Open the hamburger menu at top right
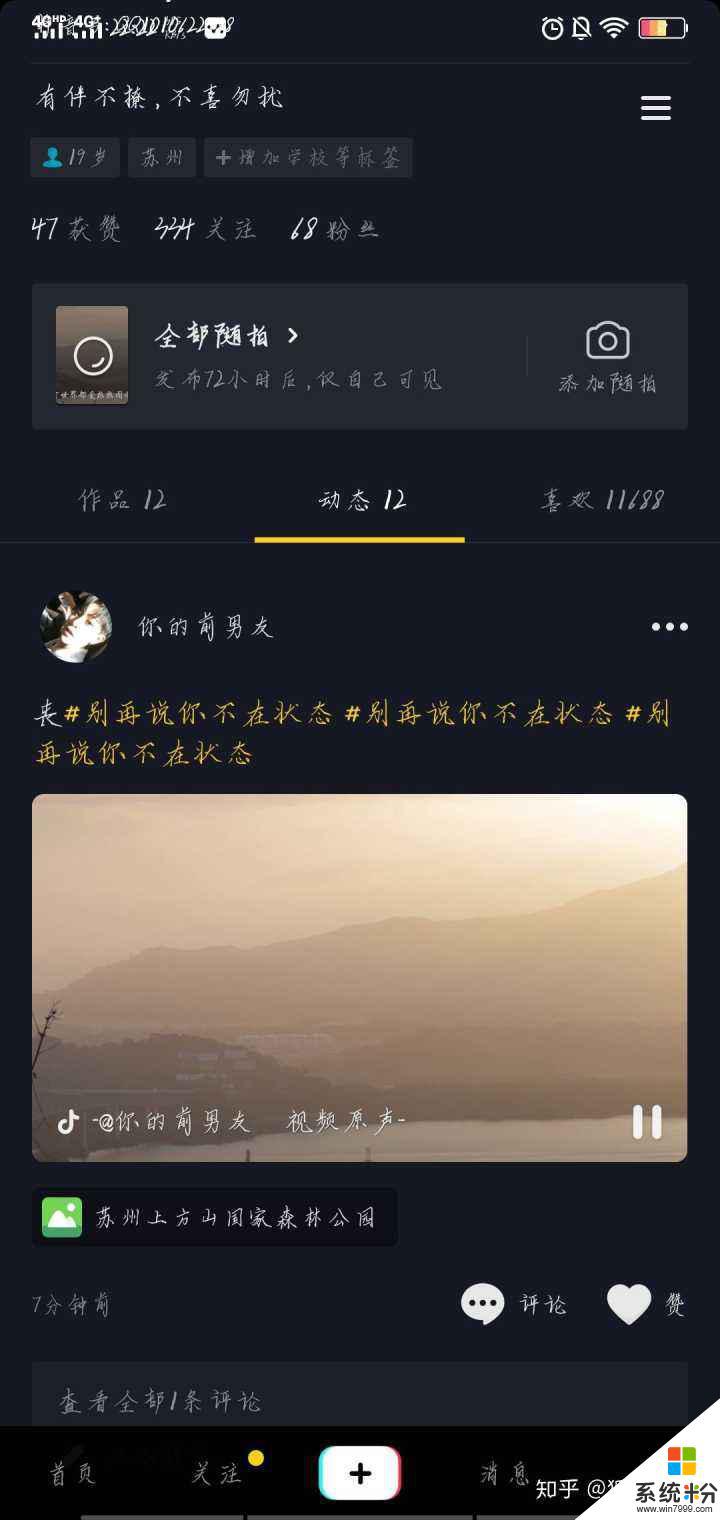The height and width of the screenshot is (1520, 720). [656, 108]
